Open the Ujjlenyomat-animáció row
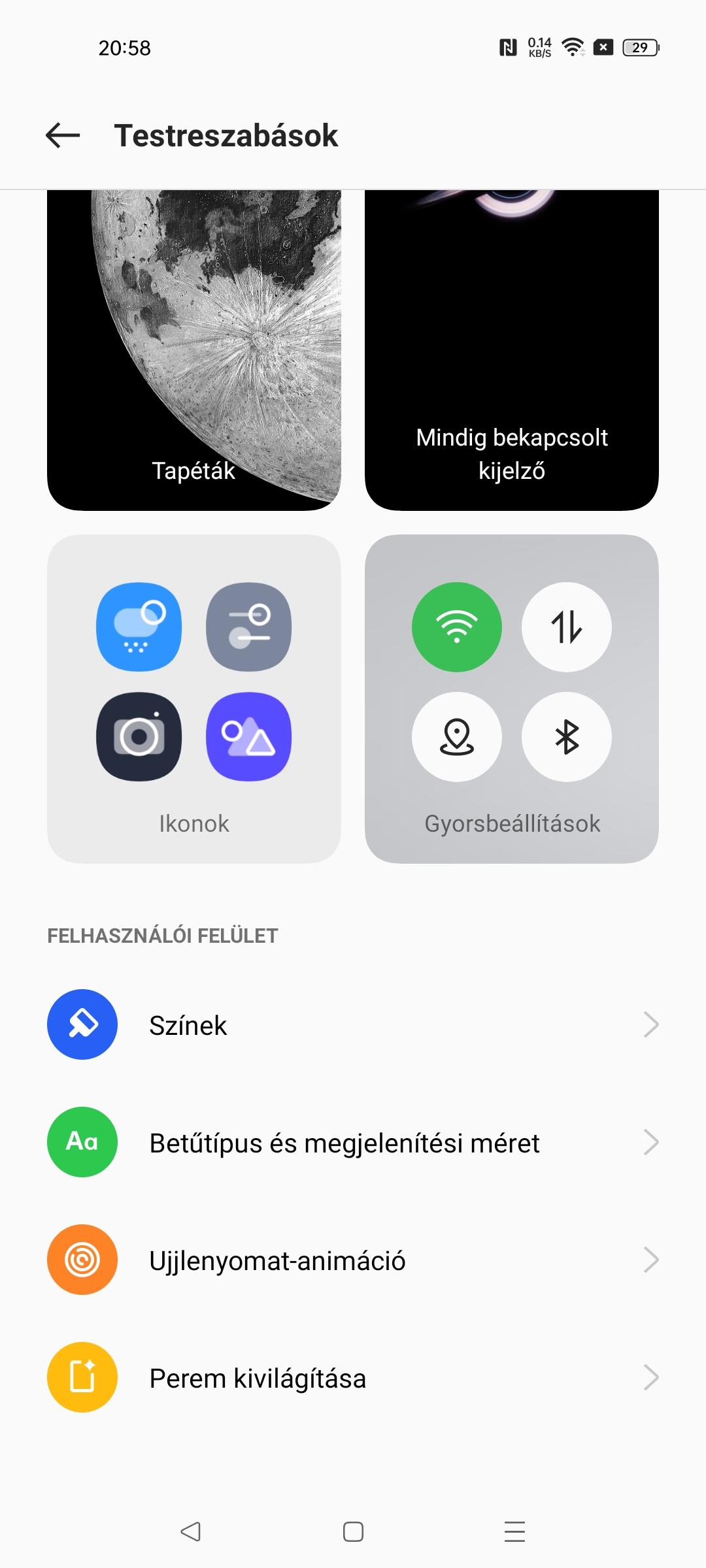Viewport: 706px width, 1568px height. 353,1260
